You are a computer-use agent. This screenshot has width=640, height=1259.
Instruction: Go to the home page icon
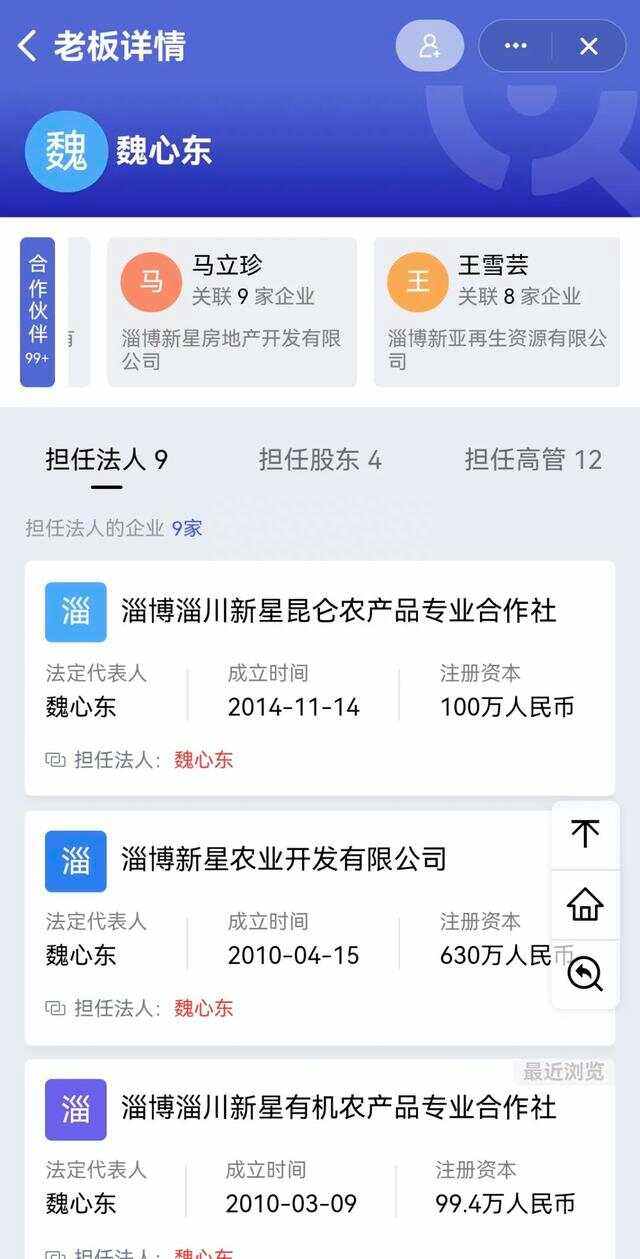click(585, 904)
